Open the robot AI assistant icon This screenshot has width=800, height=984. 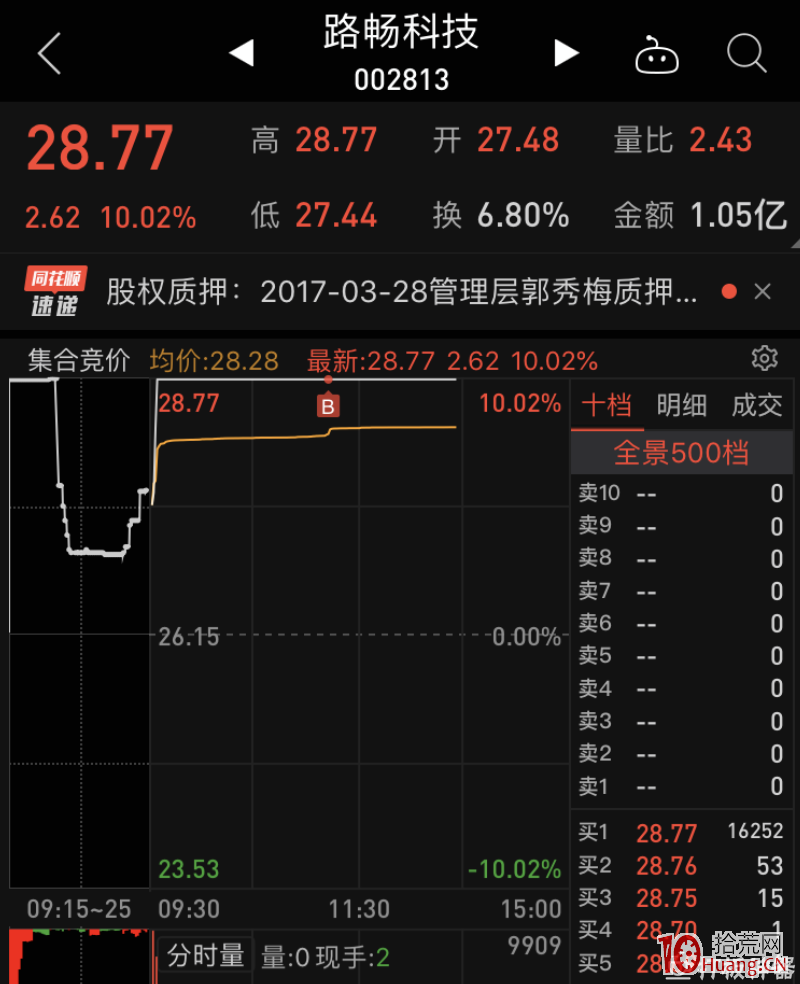click(x=656, y=54)
